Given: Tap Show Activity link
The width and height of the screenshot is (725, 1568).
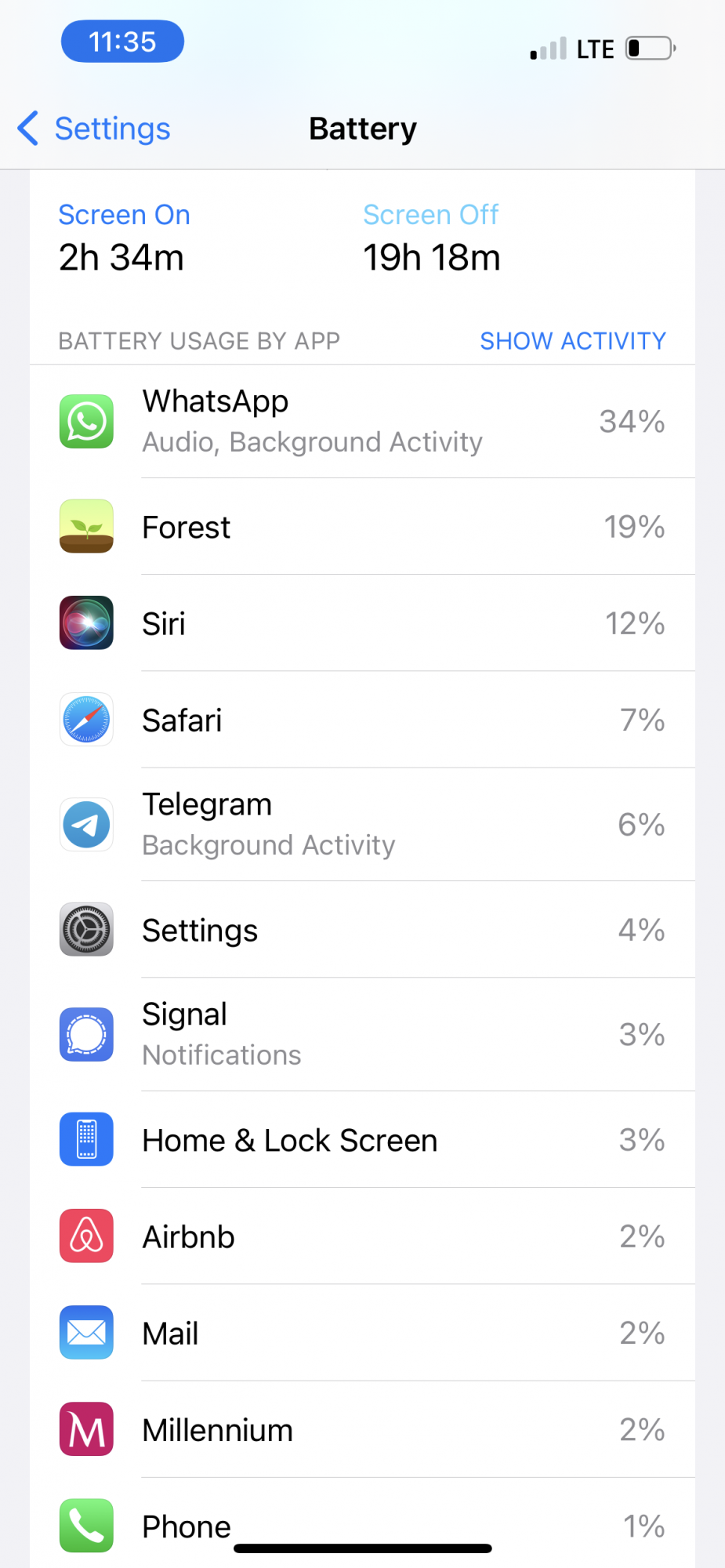Looking at the screenshot, I should coord(573,341).
